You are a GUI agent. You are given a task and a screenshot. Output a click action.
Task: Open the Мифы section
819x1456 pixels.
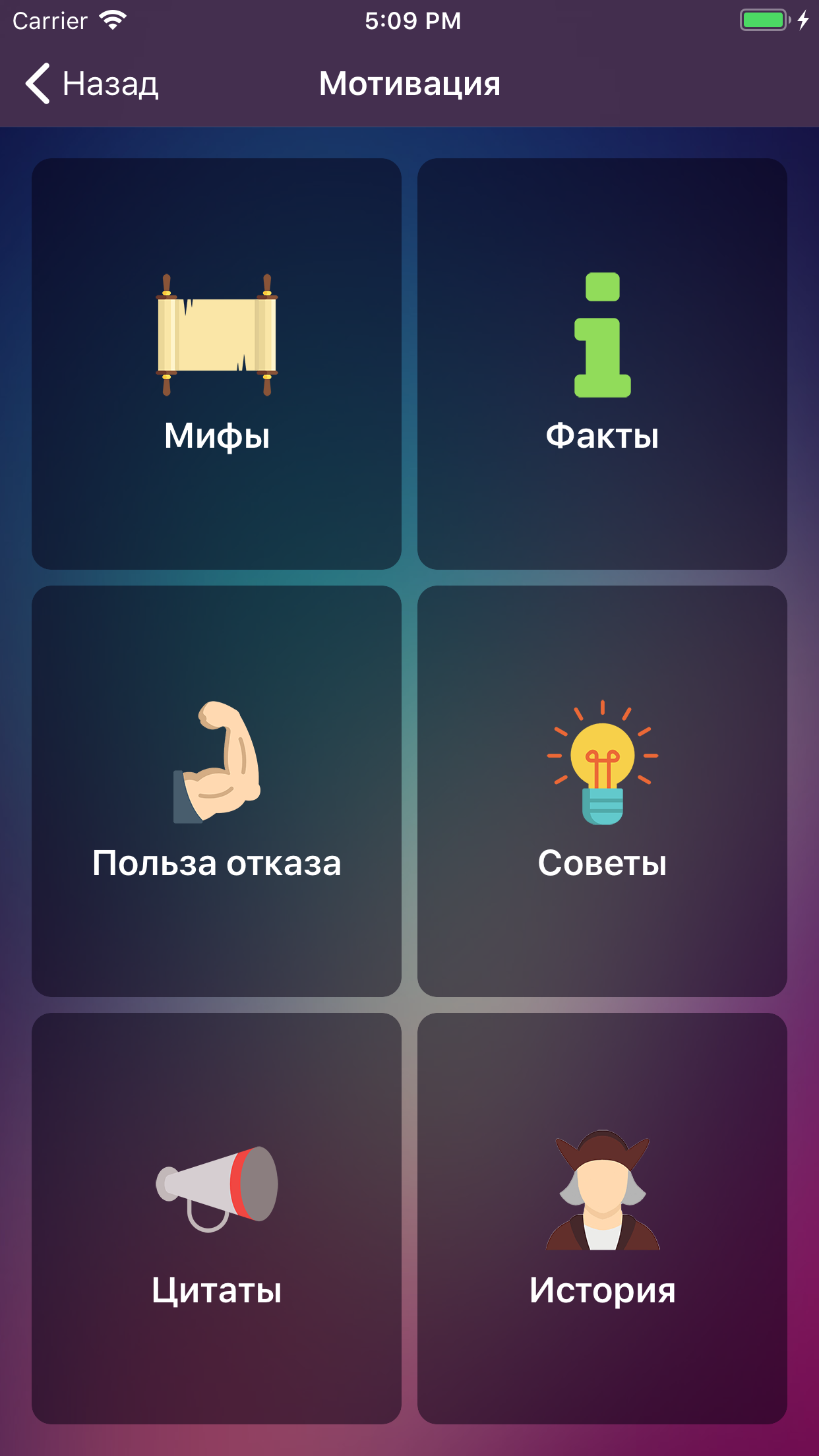pos(218,363)
